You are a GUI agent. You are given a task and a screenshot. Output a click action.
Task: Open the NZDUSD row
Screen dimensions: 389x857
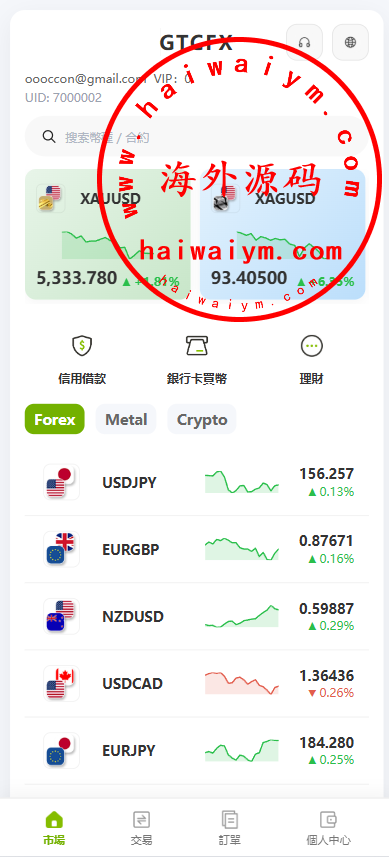pos(197,617)
